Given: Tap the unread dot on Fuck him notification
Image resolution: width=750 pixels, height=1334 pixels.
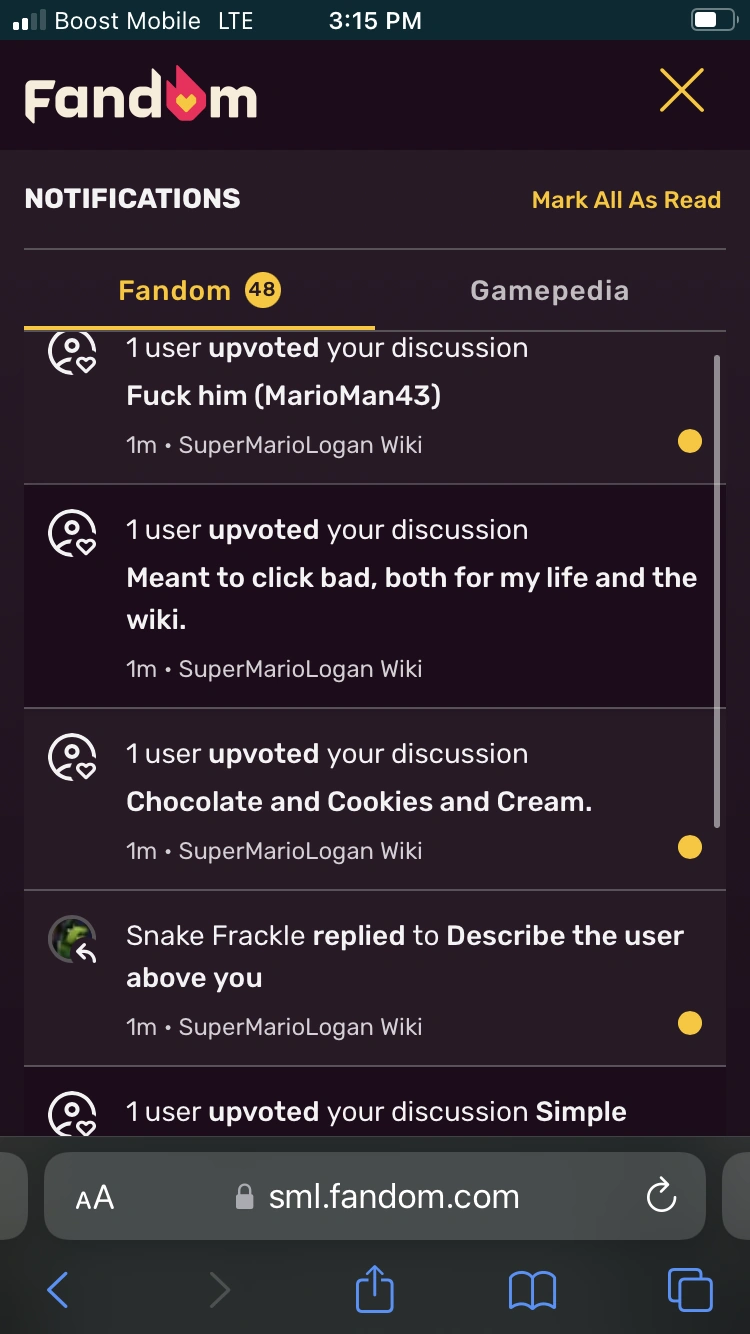Looking at the screenshot, I should [x=689, y=440].
